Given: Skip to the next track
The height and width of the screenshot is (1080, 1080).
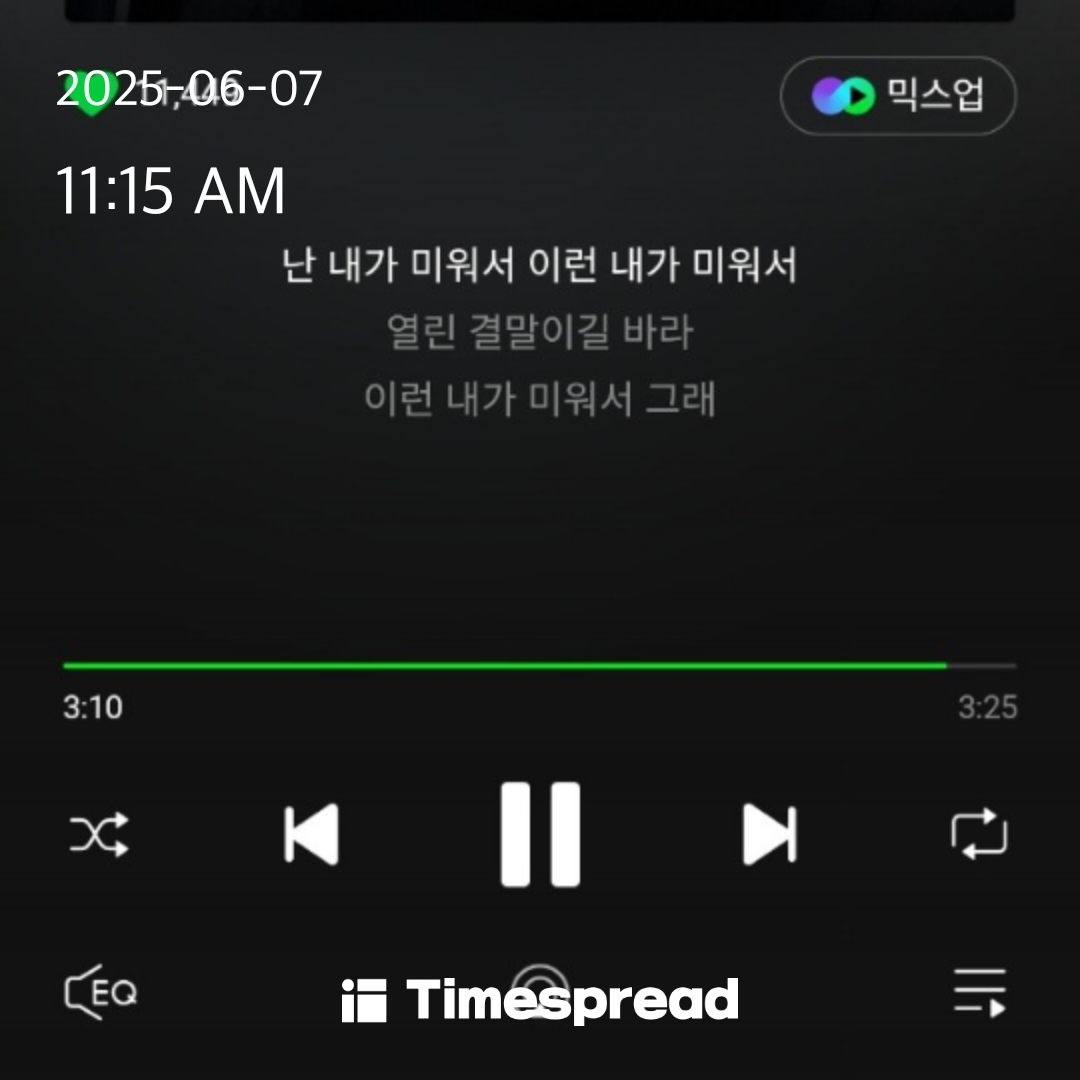Looking at the screenshot, I should [x=769, y=834].
